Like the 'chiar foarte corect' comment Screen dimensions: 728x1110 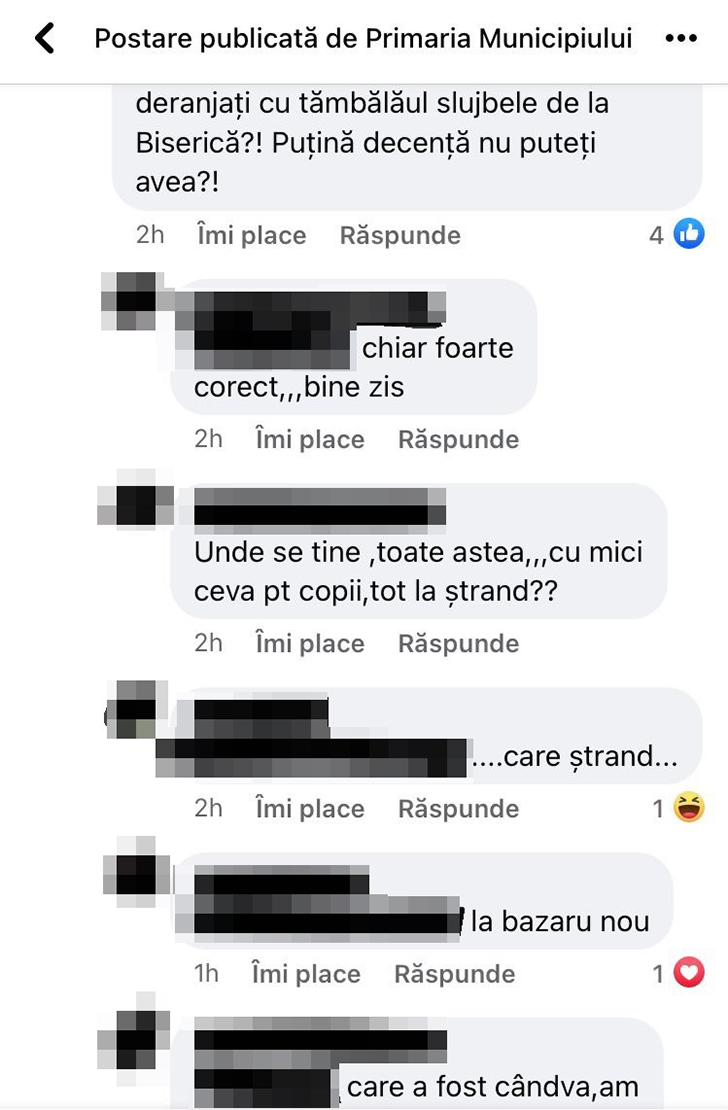(309, 440)
